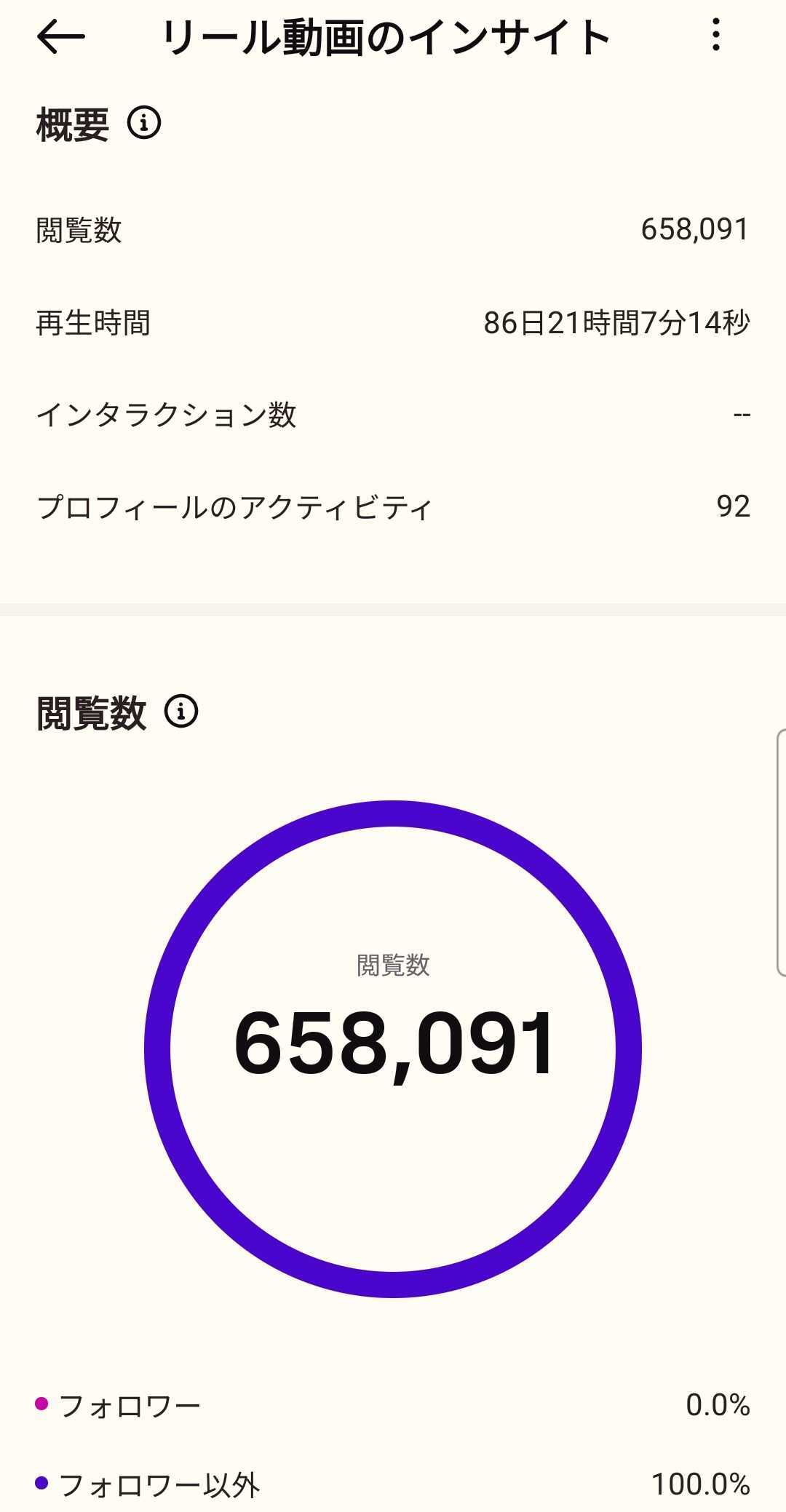786x1512 pixels.
Task: Tap the info icon next to 概要
Action: click(x=144, y=123)
